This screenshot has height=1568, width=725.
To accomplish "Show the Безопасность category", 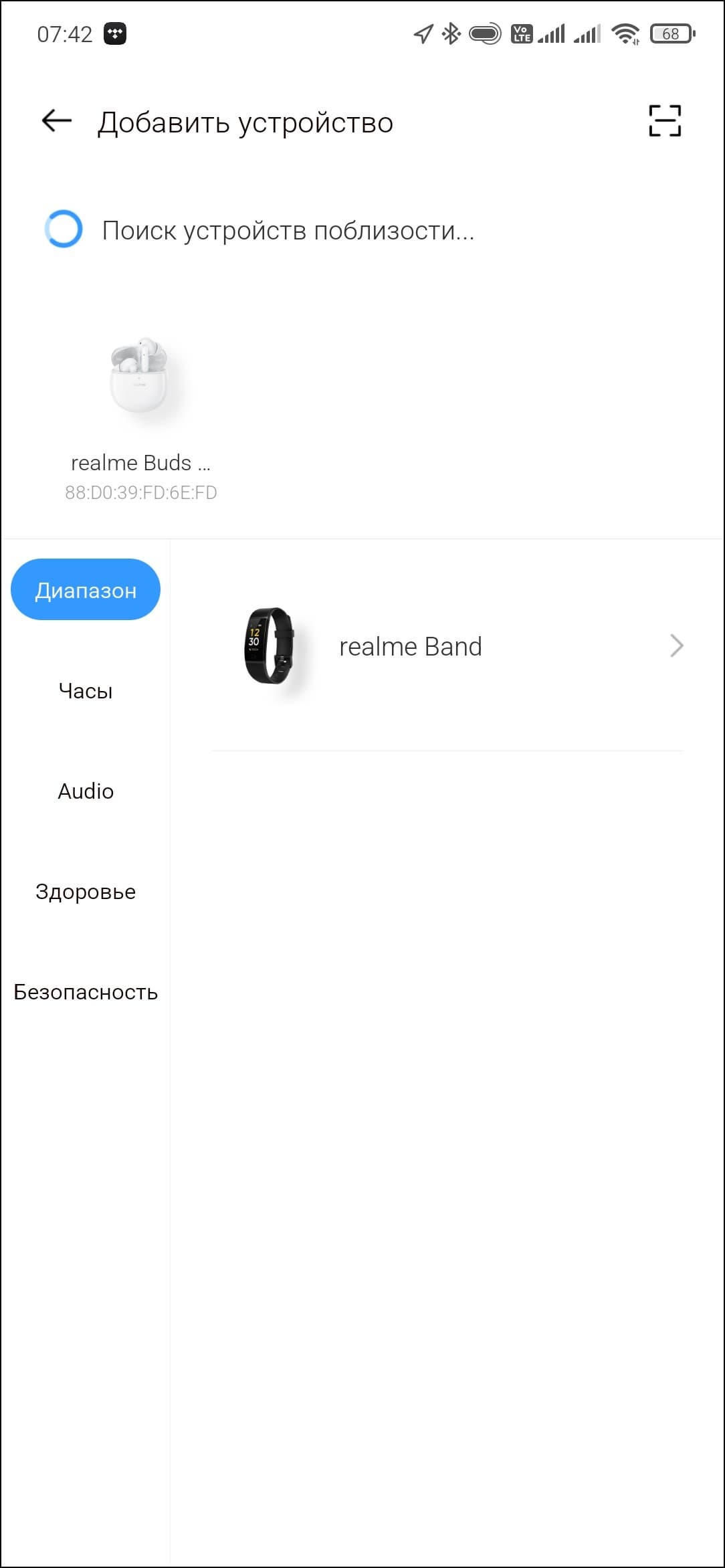I will pos(86,992).
